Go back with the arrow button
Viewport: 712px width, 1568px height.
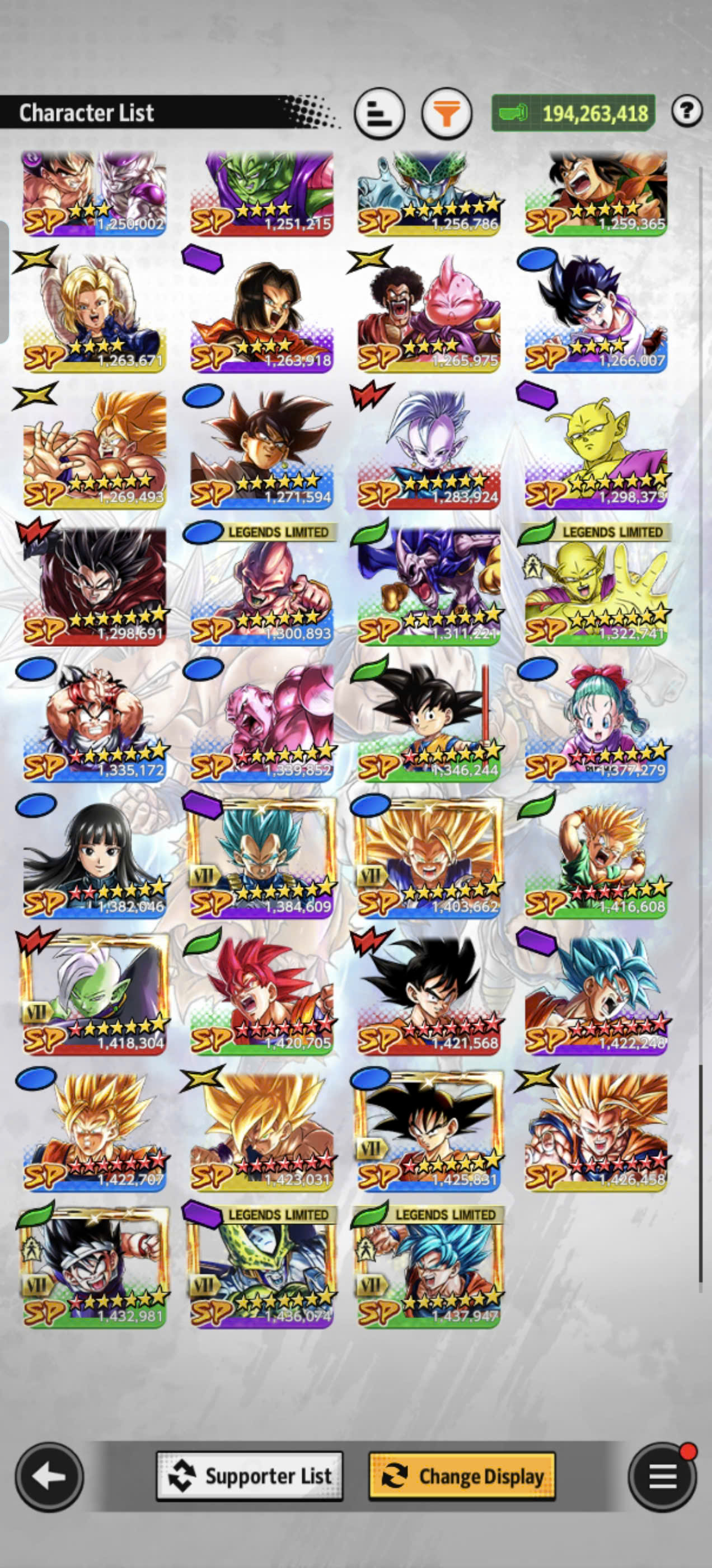(49, 1476)
